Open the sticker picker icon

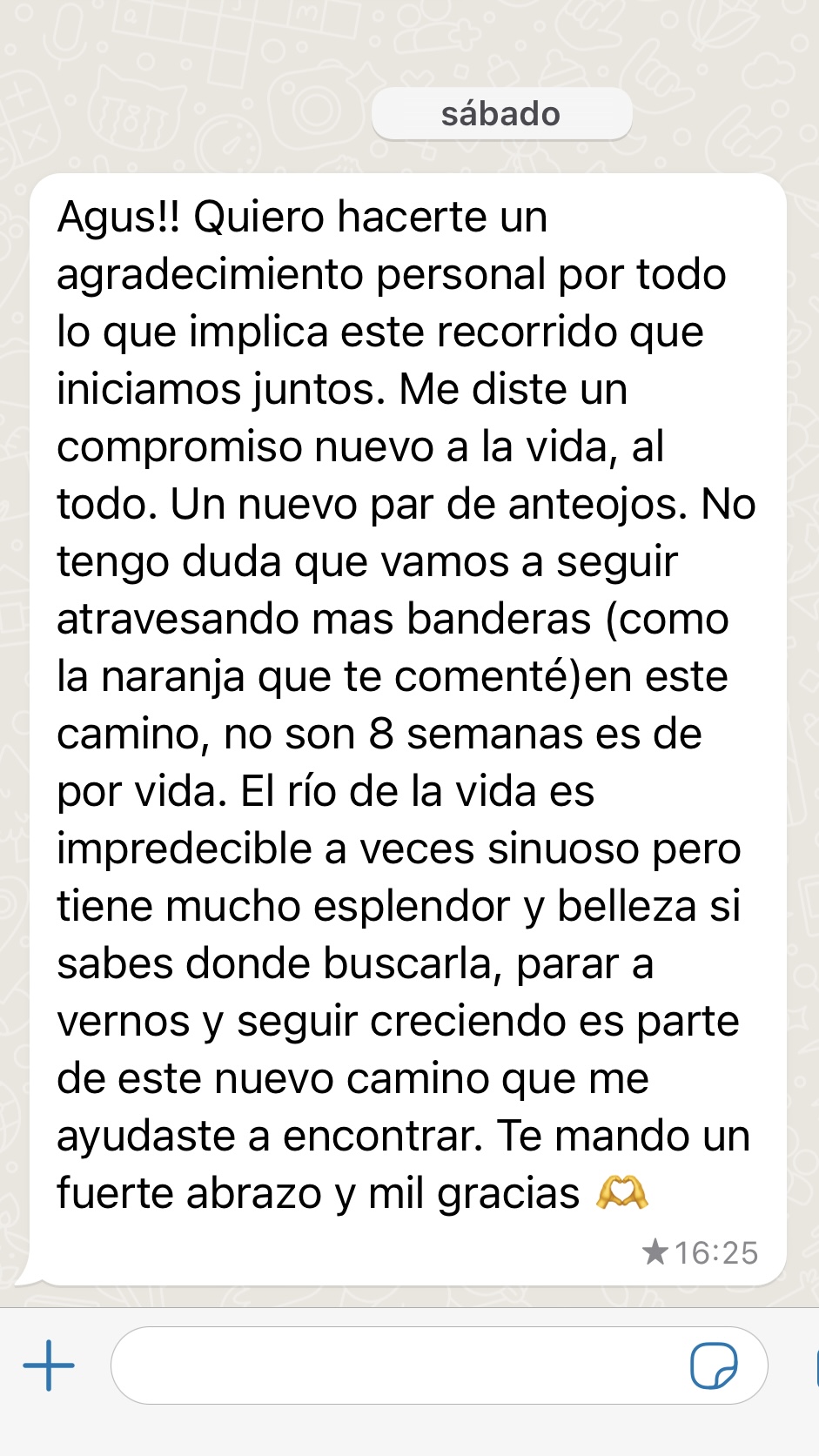pos(714,1365)
